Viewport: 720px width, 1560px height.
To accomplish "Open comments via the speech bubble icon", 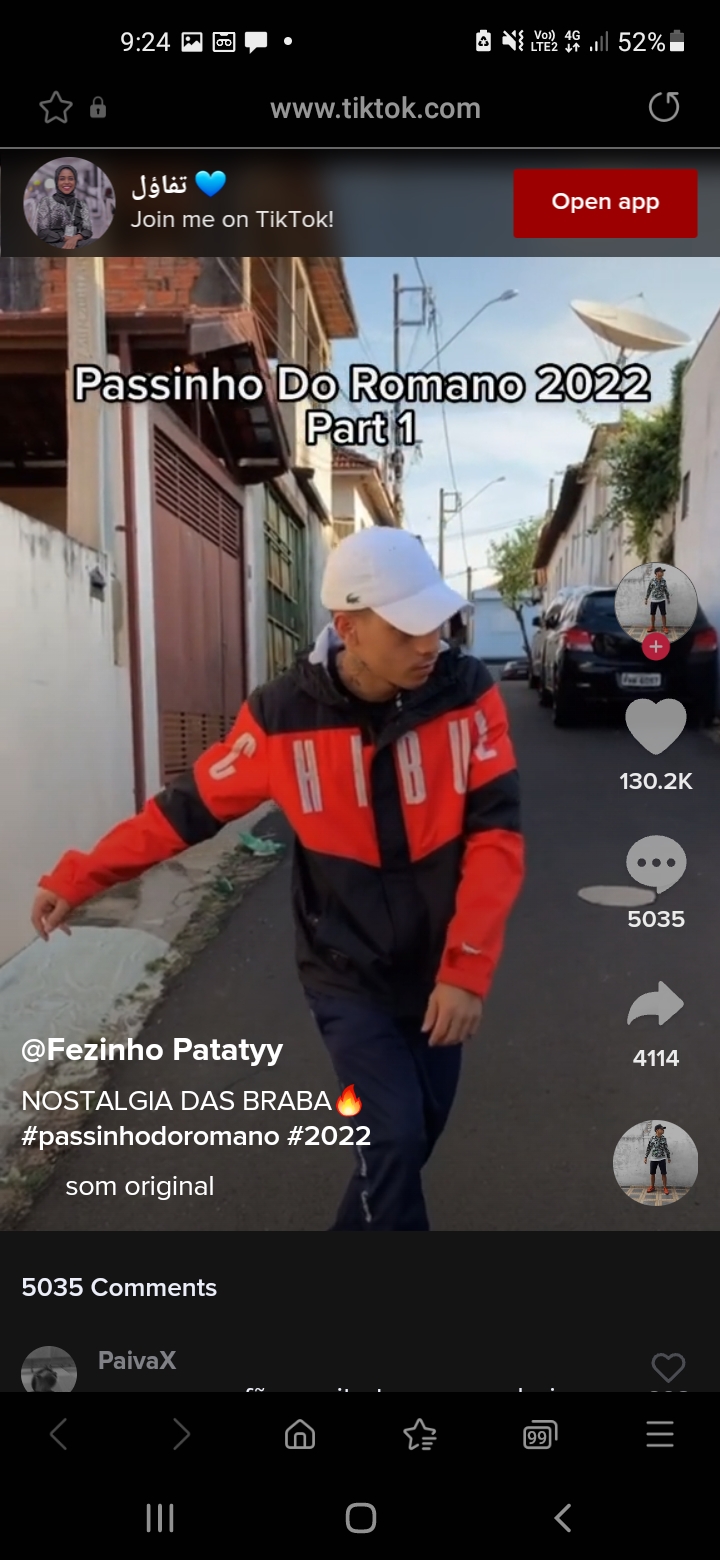I will coord(656,863).
